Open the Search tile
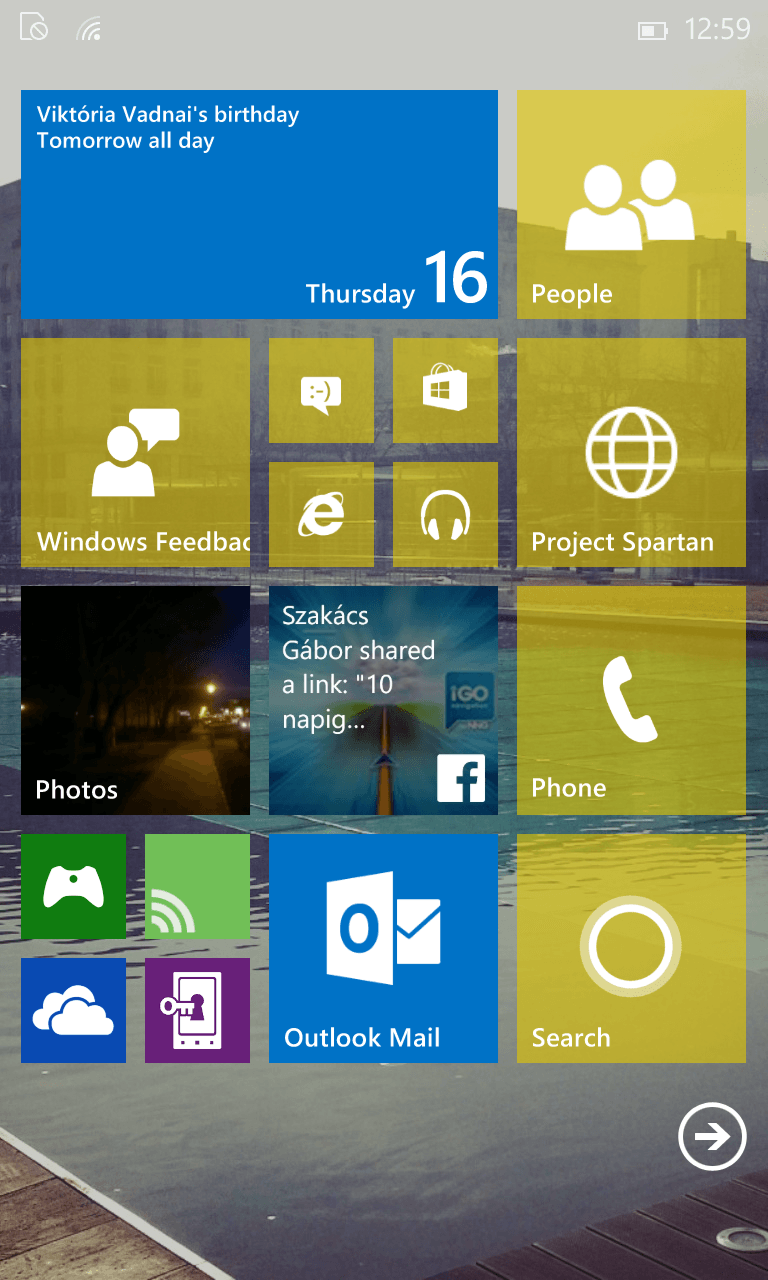Screen dimensions: 768x1280 click(x=631, y=949)
